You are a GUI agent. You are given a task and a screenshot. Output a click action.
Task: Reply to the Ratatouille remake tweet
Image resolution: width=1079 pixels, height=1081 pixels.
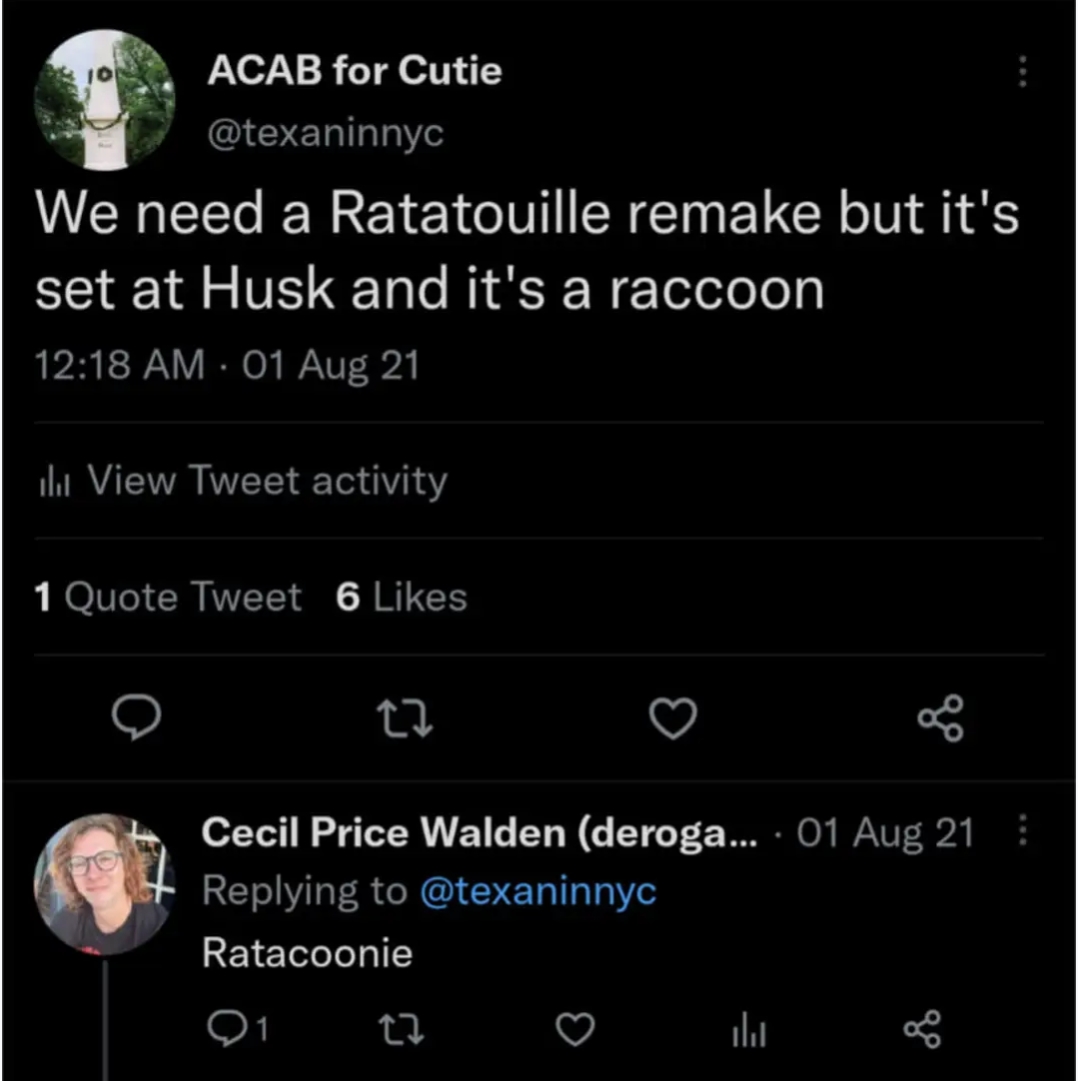pos(135,718)
